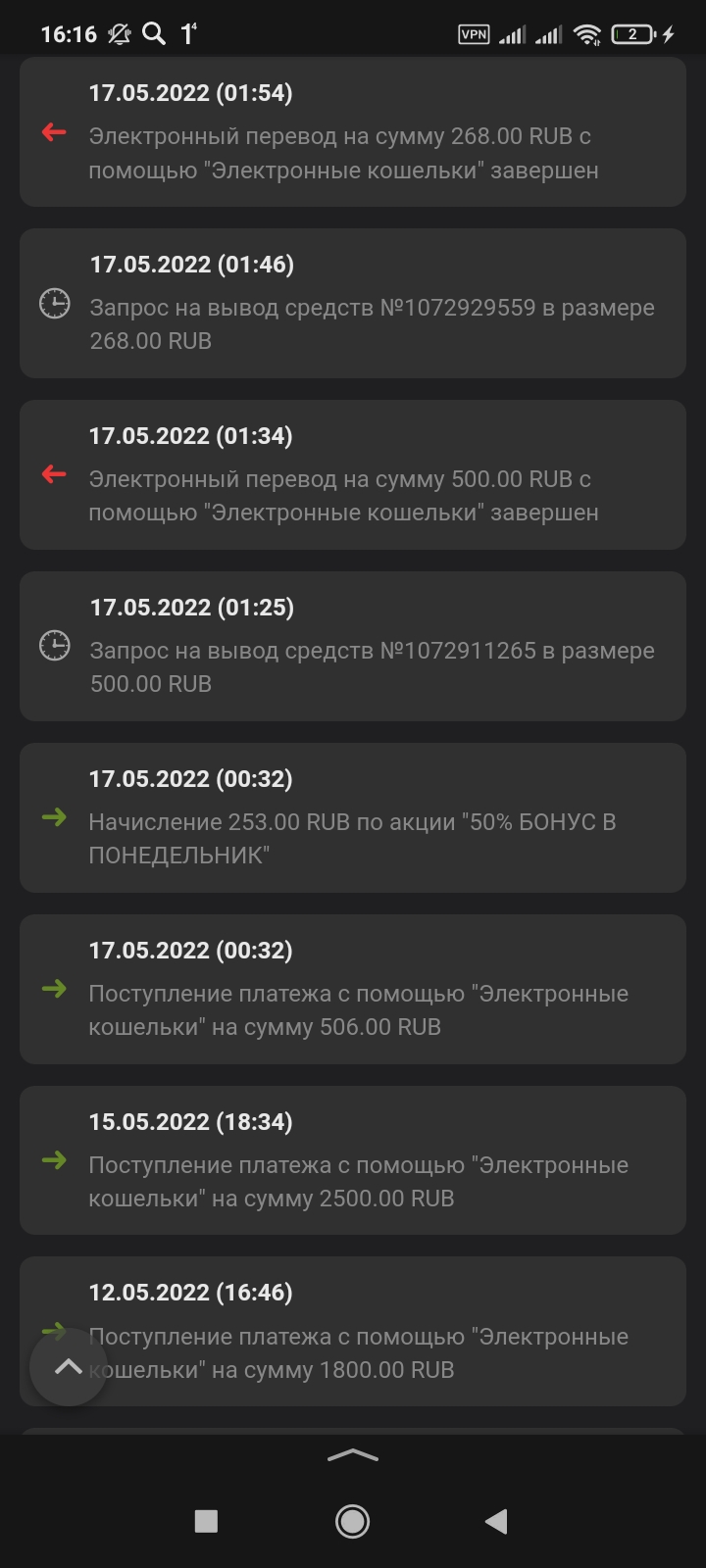Open withdrawal request №1072929559
Screen dimensions: 706x1568
tap(353, 304)
